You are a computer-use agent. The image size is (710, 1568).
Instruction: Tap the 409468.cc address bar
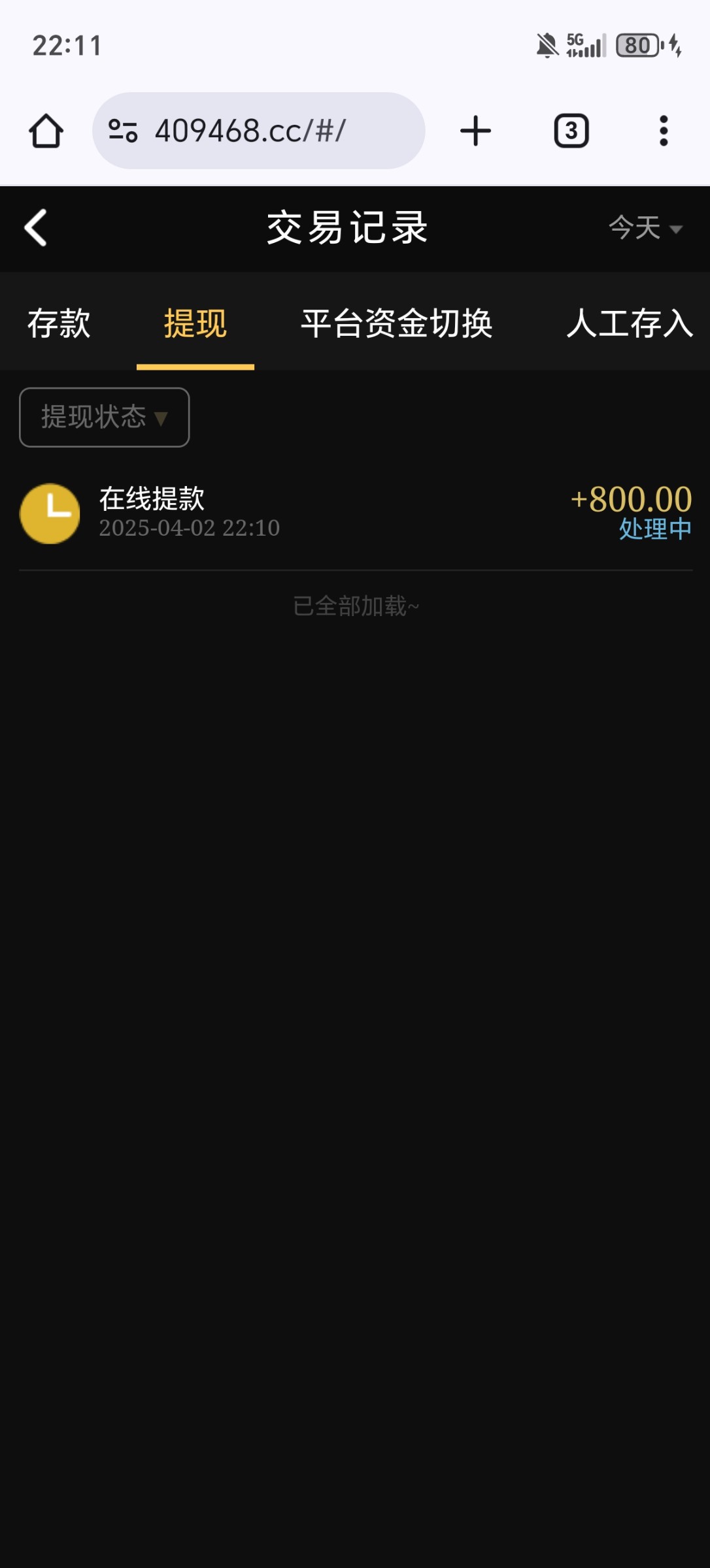tap(258, 131)
